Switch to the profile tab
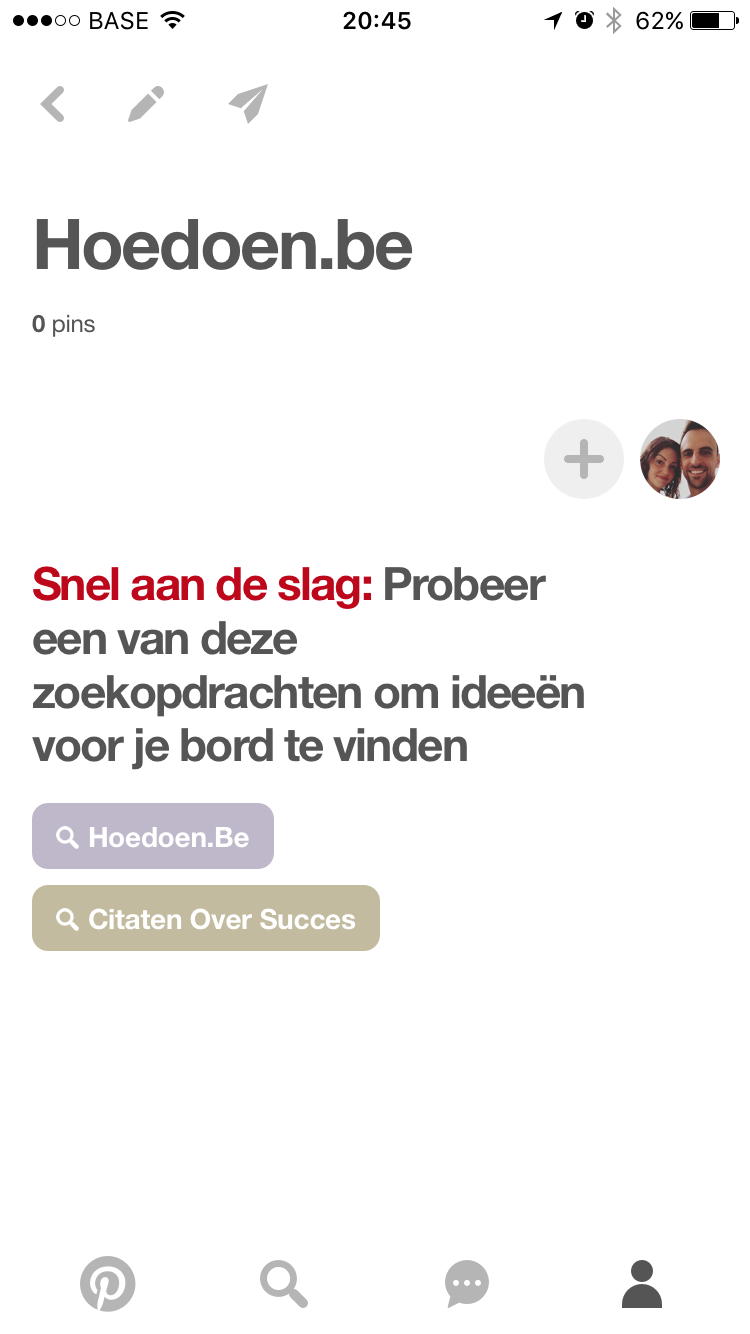 [x=642, y=1283]
